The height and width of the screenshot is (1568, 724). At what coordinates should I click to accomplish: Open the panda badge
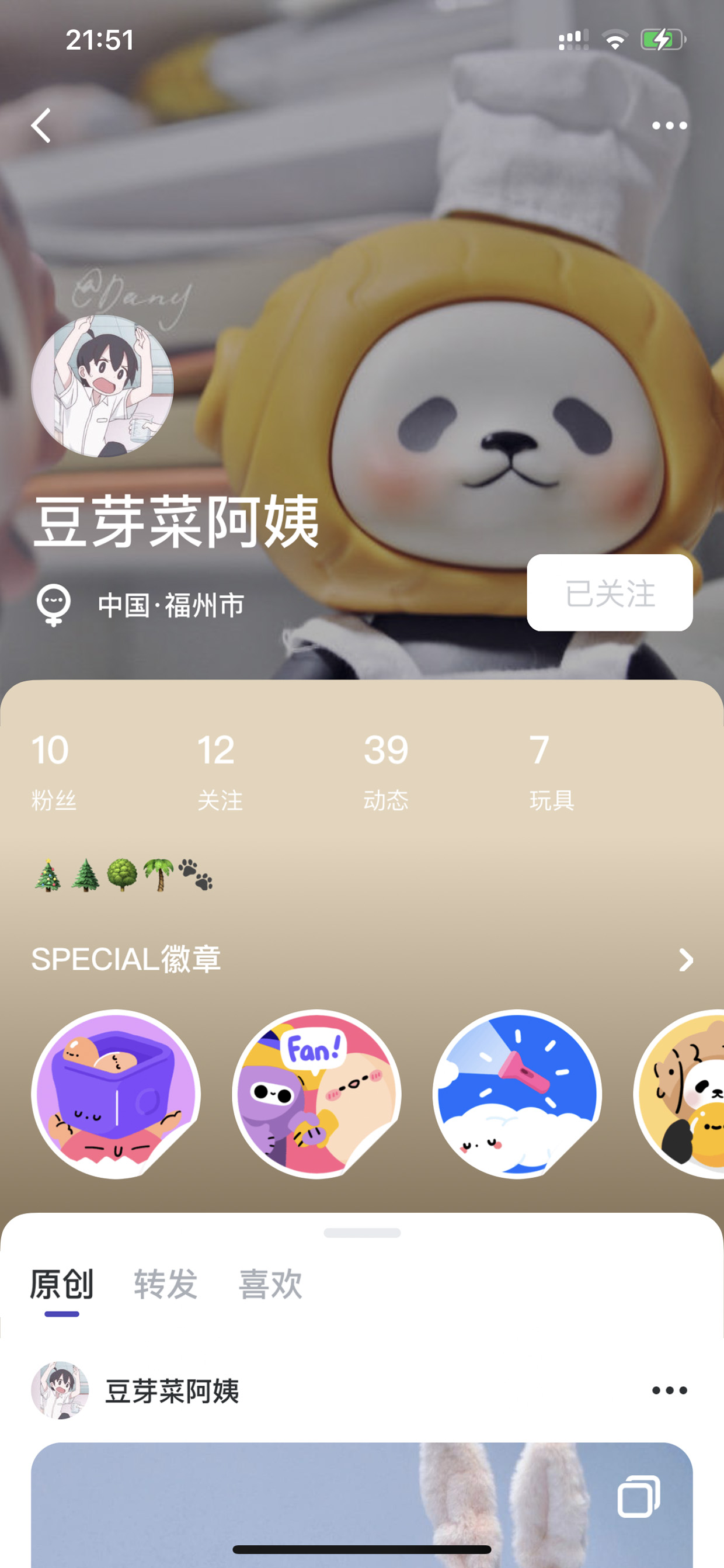[678, 1093]
